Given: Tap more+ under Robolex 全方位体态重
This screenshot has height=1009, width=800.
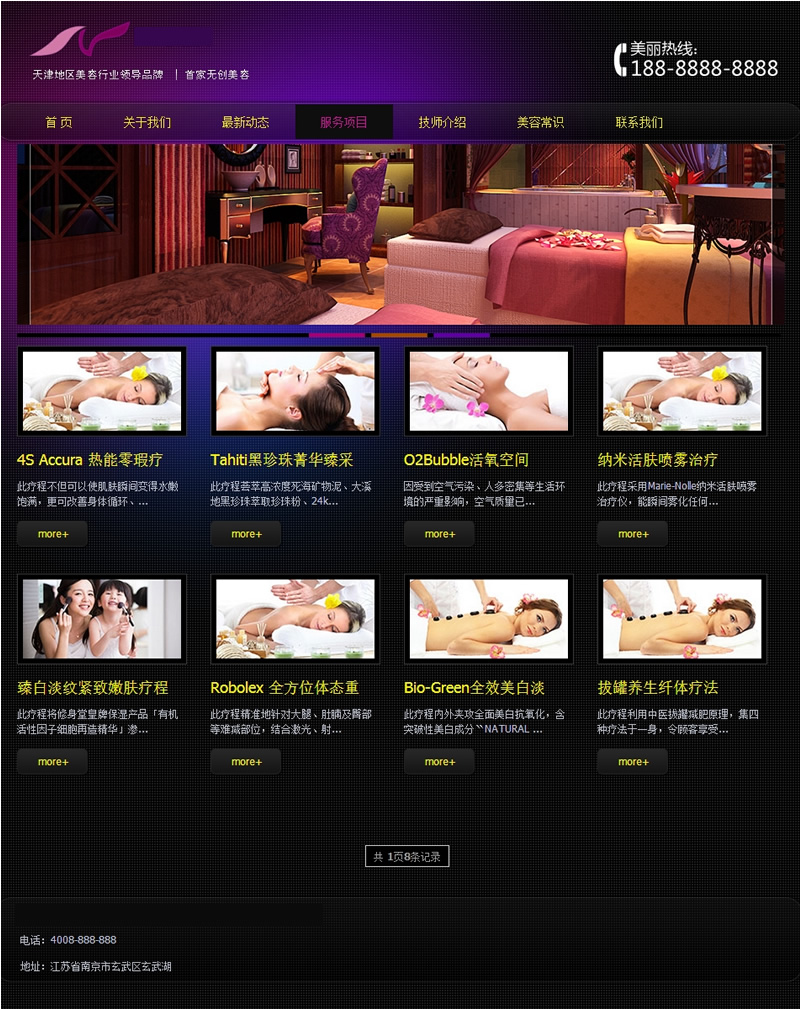Looking at the screenshot, I should [x=246, y=762].
